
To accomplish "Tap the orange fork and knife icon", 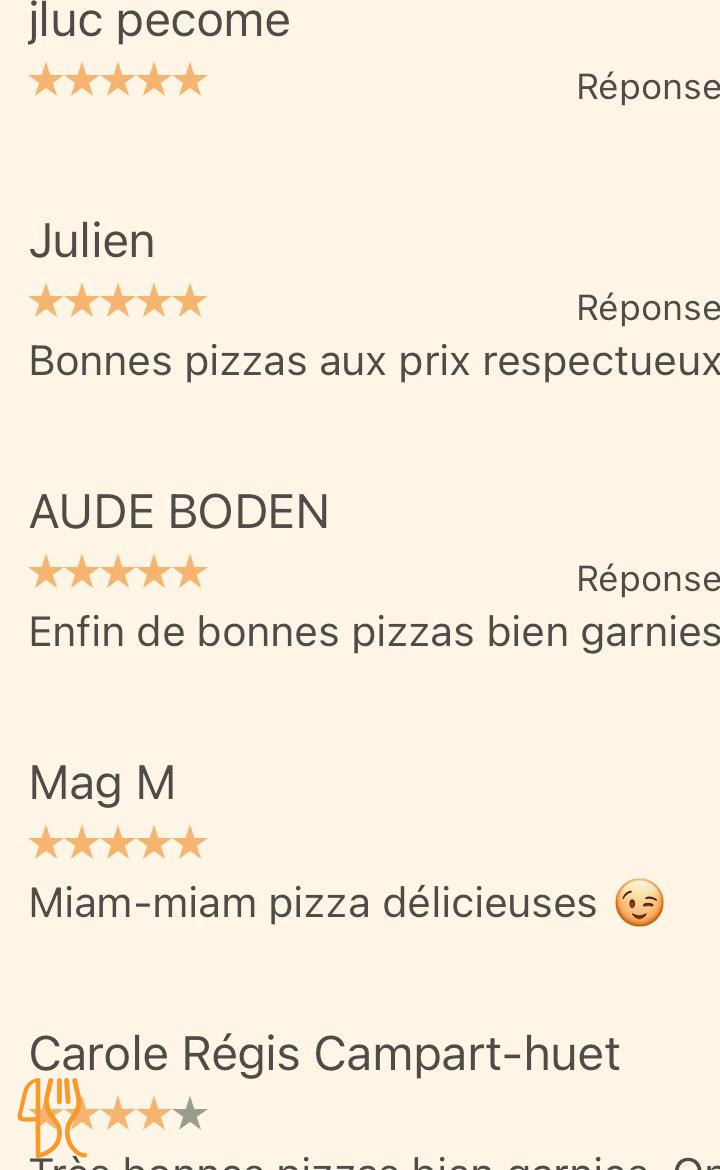I will tap(52, 1116).
